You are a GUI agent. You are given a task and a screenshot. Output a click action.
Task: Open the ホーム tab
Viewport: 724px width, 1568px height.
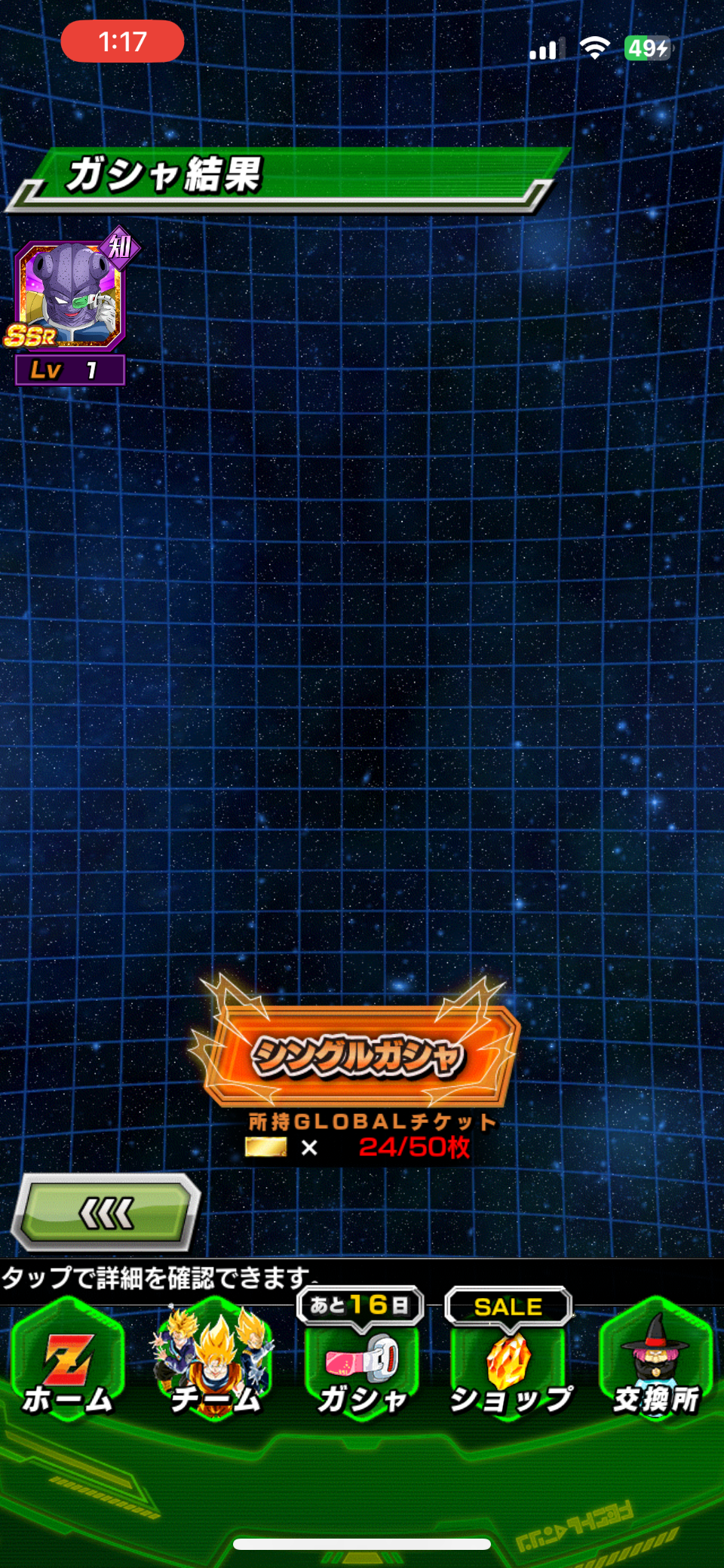[x=68, y=1360]
